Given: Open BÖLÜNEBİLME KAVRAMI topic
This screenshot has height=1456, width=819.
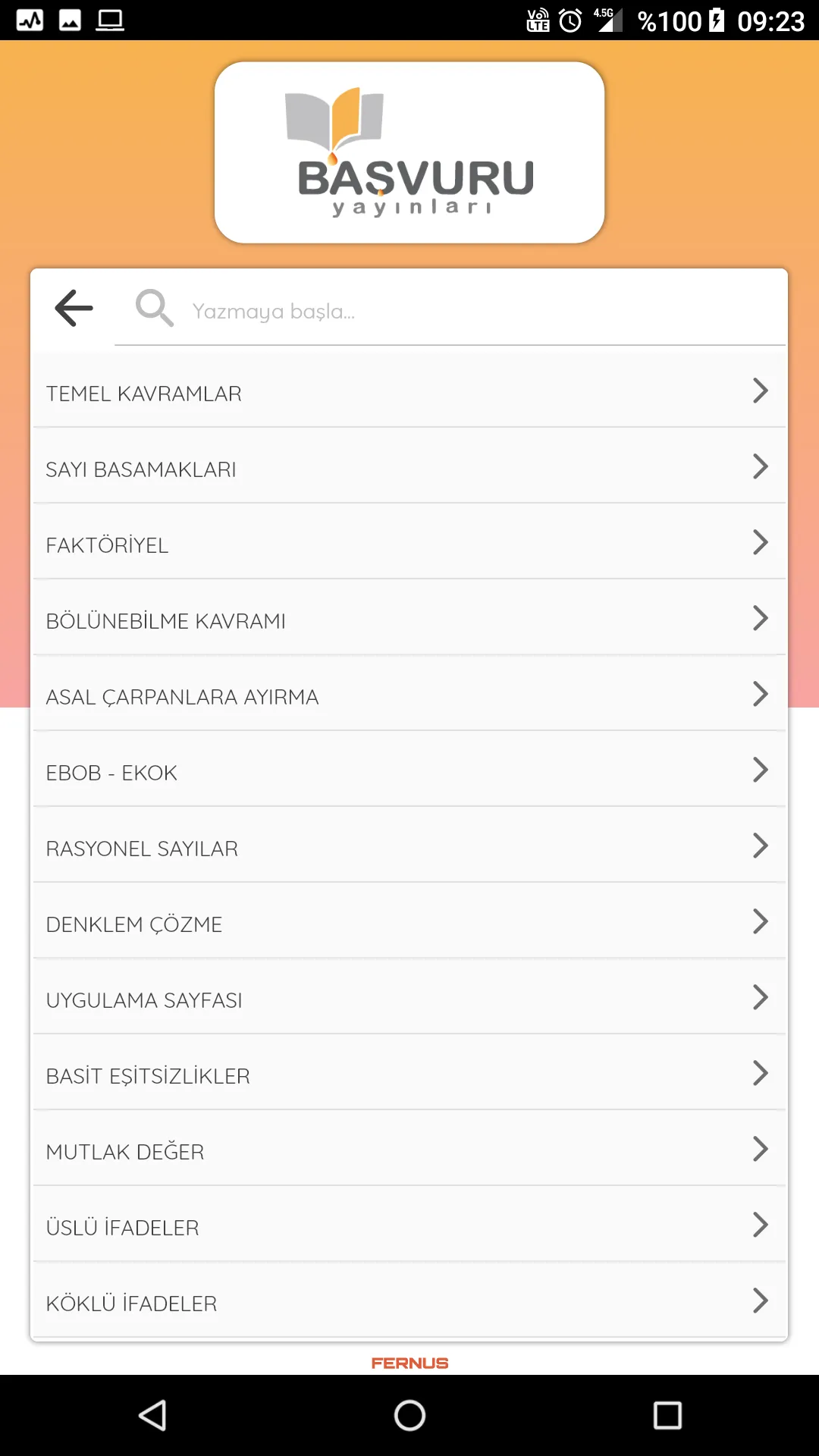Looking at the screenshot, I should click(409, 618).
